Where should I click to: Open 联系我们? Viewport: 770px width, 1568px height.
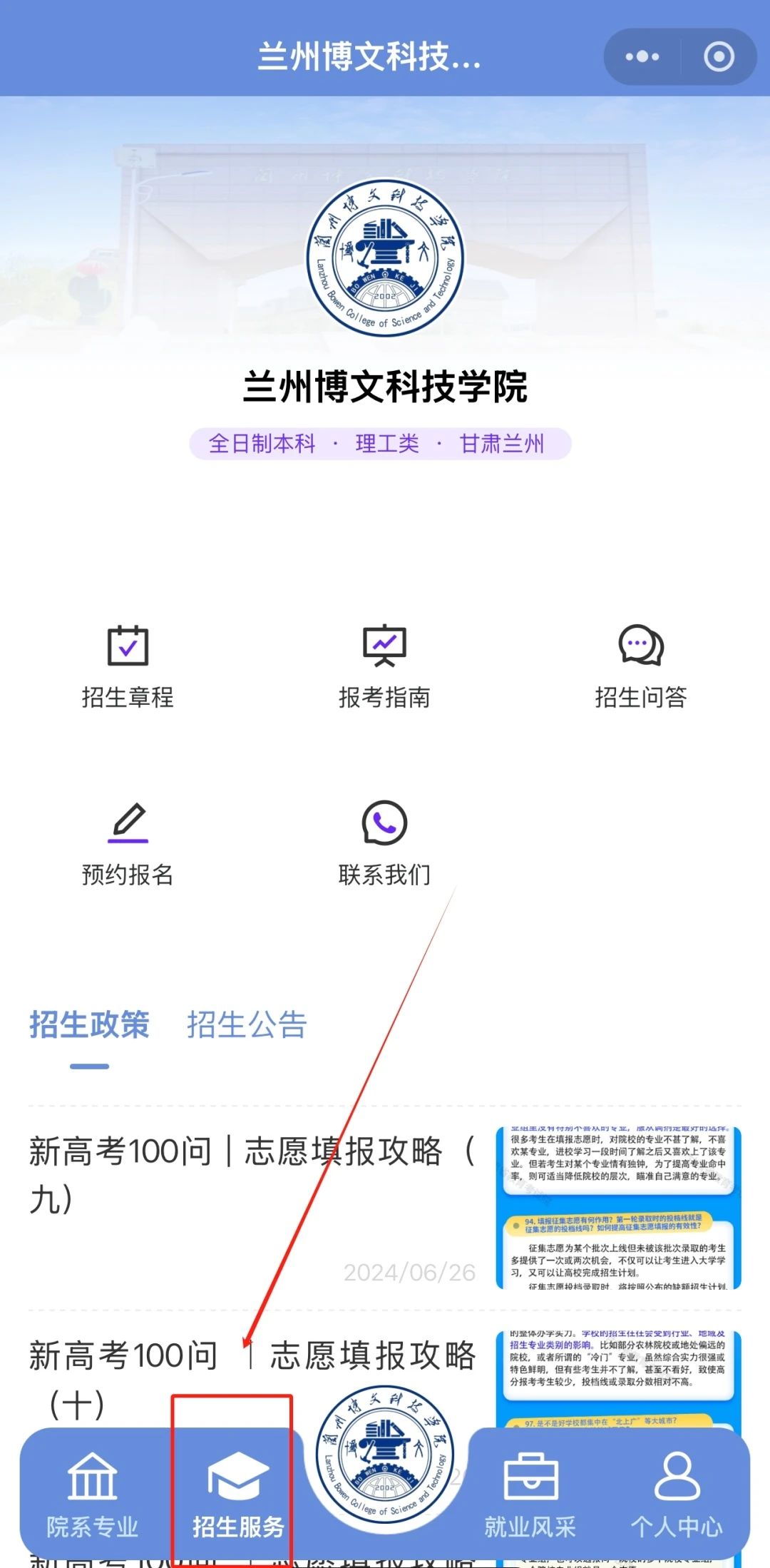(384, 843)
